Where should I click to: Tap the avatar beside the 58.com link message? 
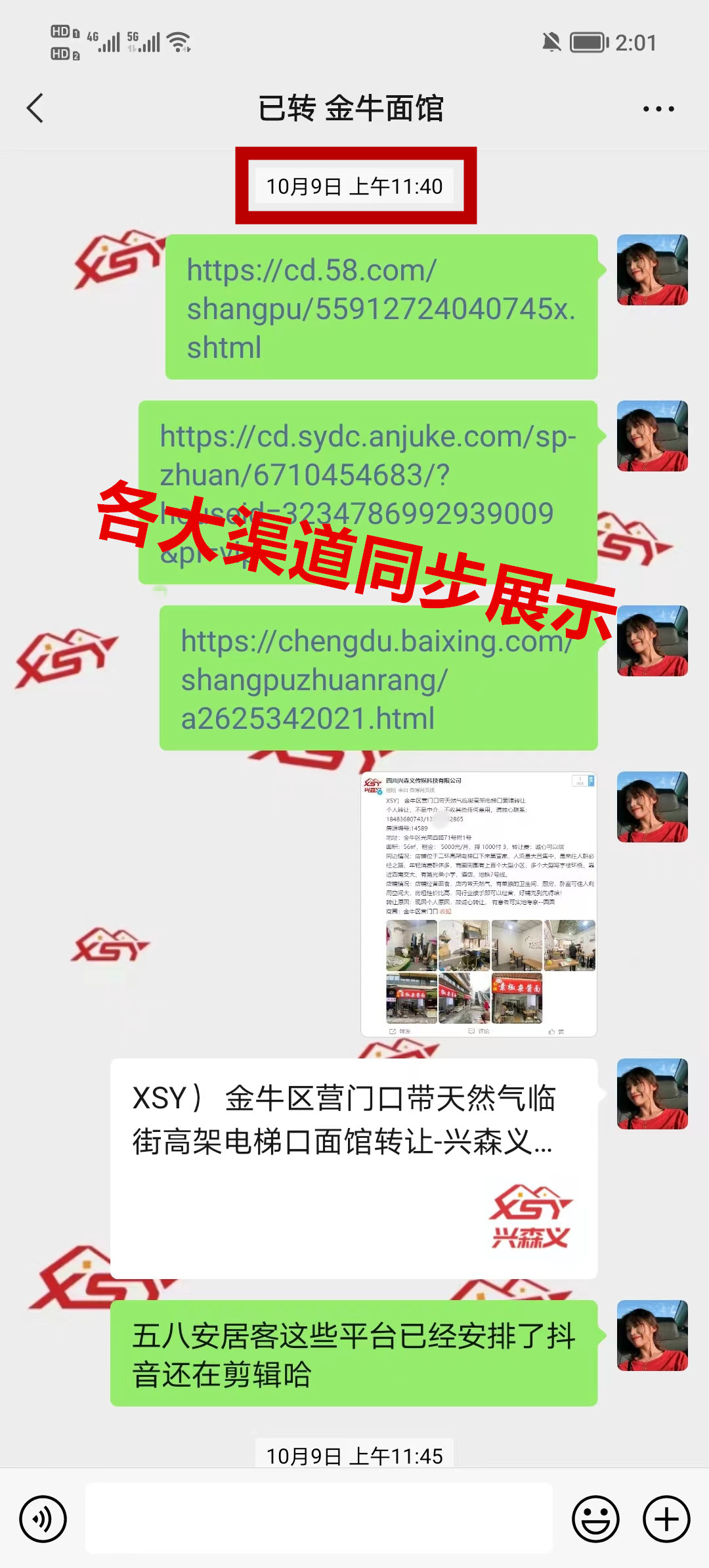tap(652, 270)
